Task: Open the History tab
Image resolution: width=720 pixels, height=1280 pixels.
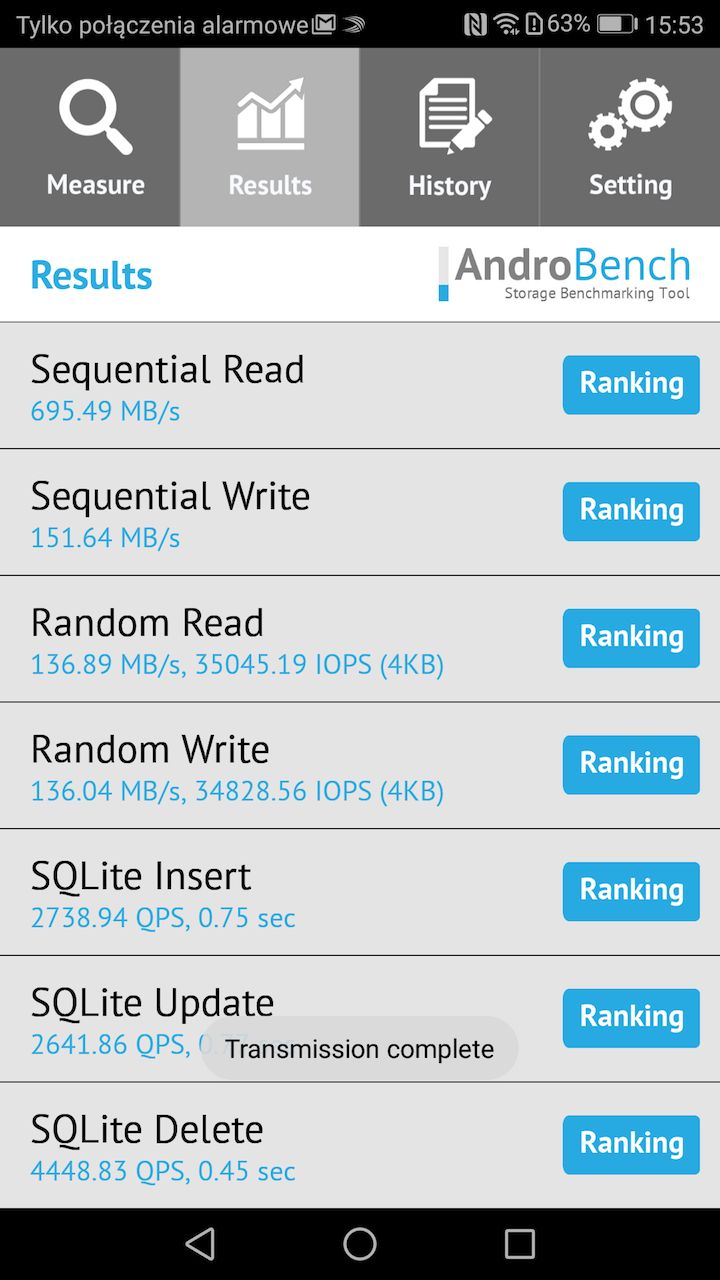Action: 449,137
